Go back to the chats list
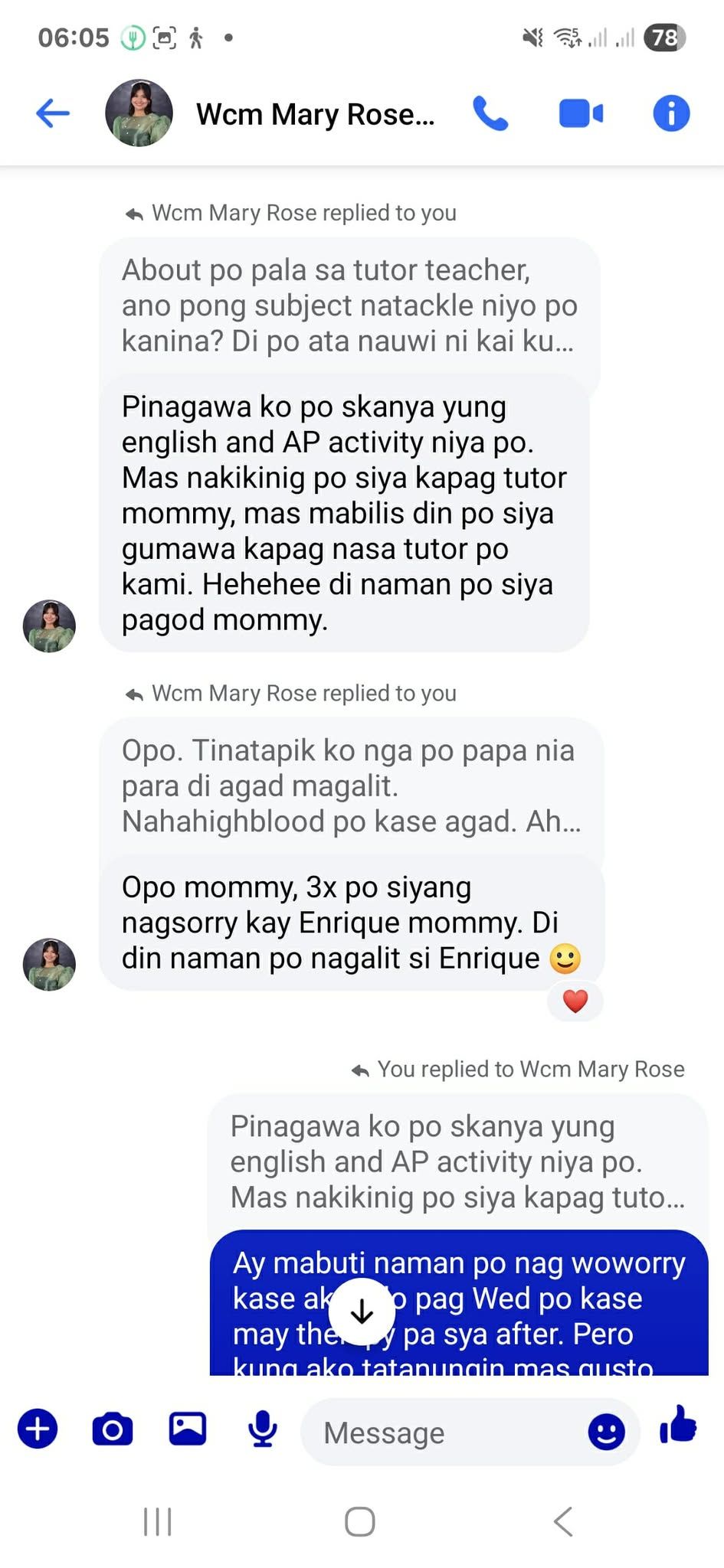Screen dimensions: 724x1568 pos(52,113)
